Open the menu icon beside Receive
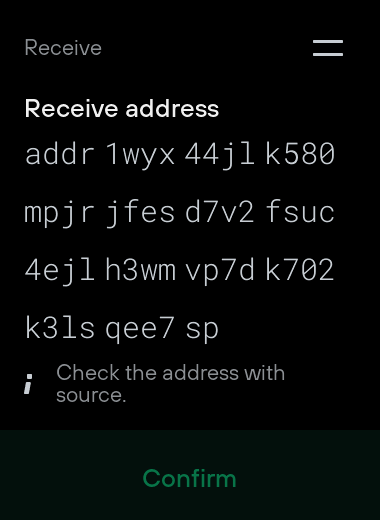The width and height of the screenshot is (380, 520). pos(328,48)
